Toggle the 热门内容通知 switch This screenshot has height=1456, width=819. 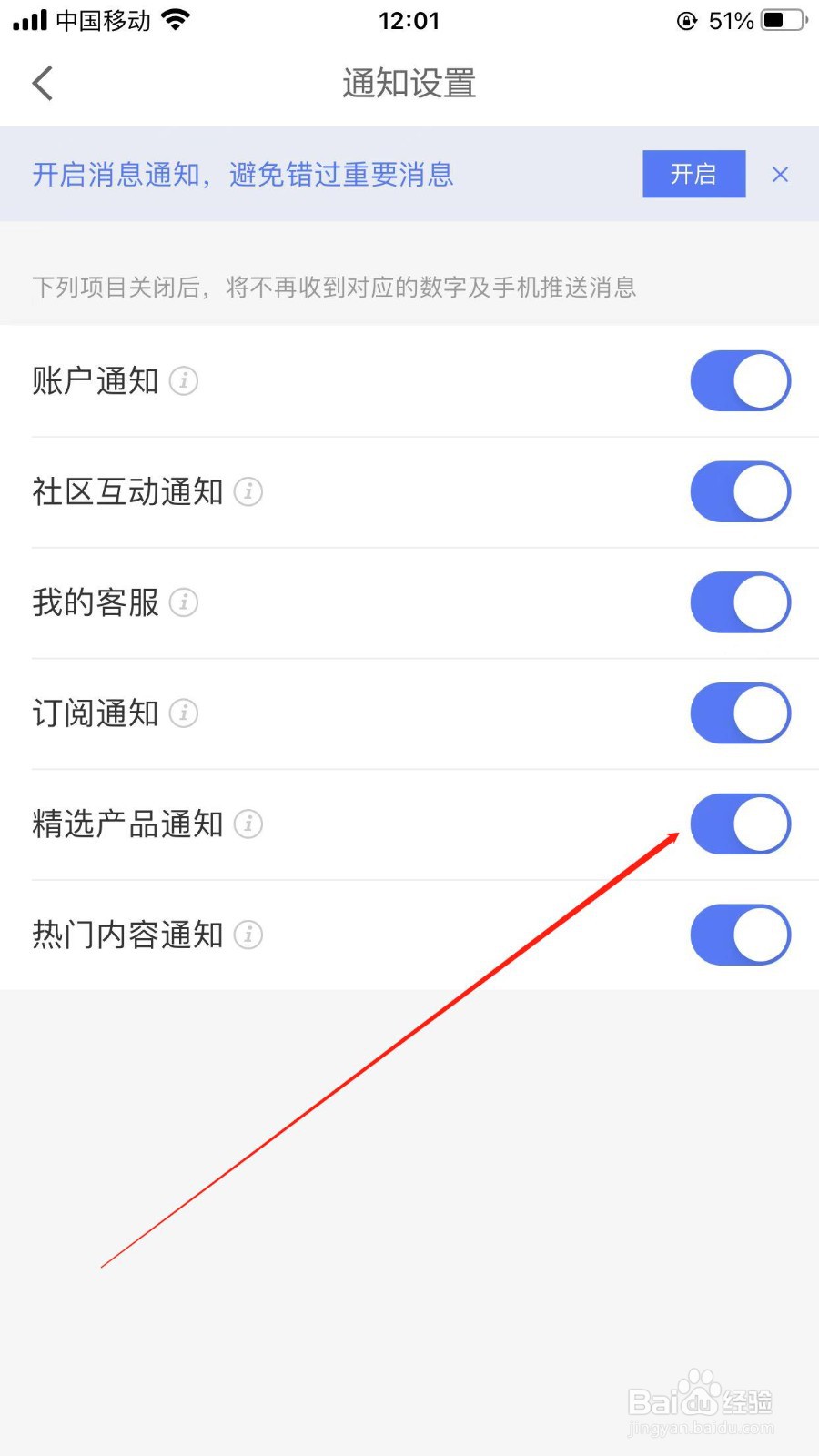tap(740, 935)
